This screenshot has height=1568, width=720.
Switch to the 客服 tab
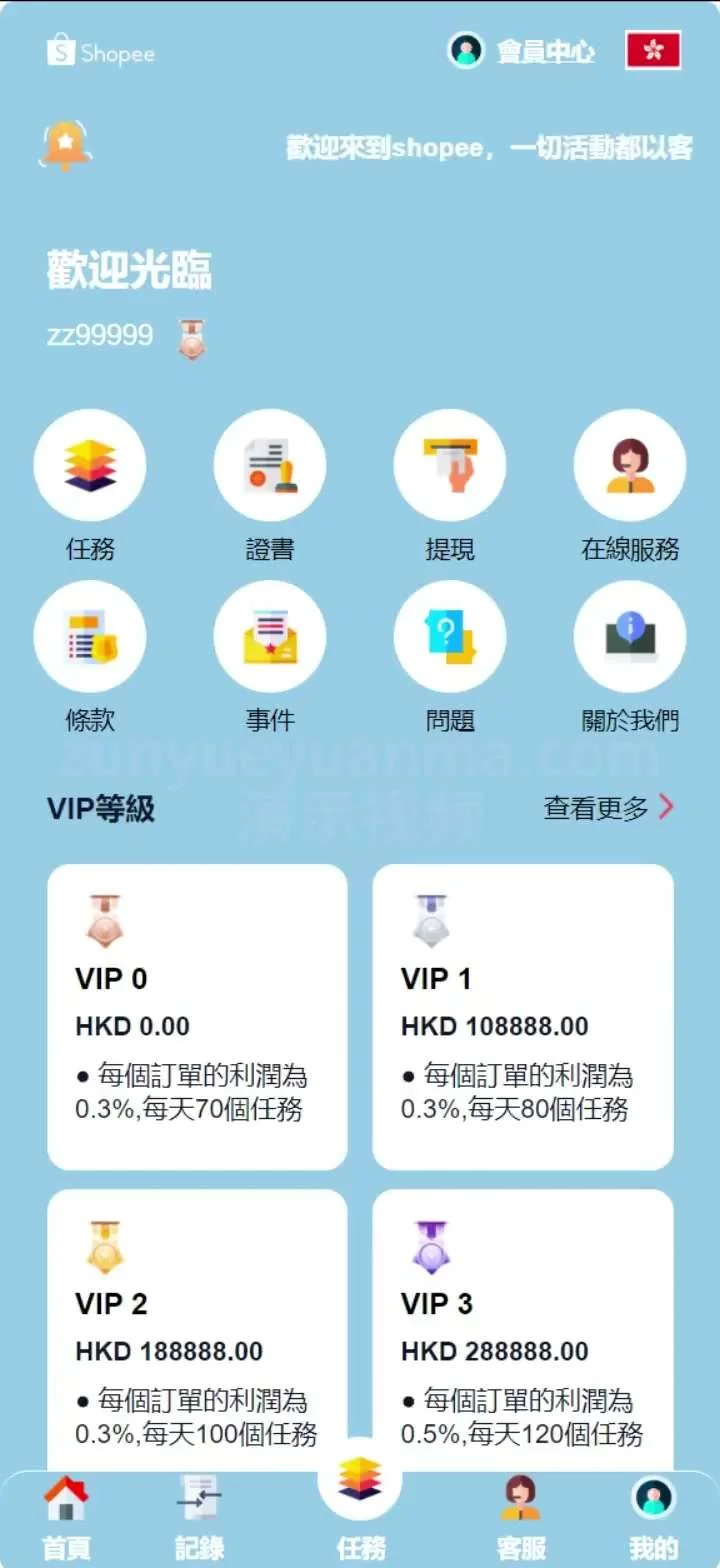click(x=520, y=1518)
